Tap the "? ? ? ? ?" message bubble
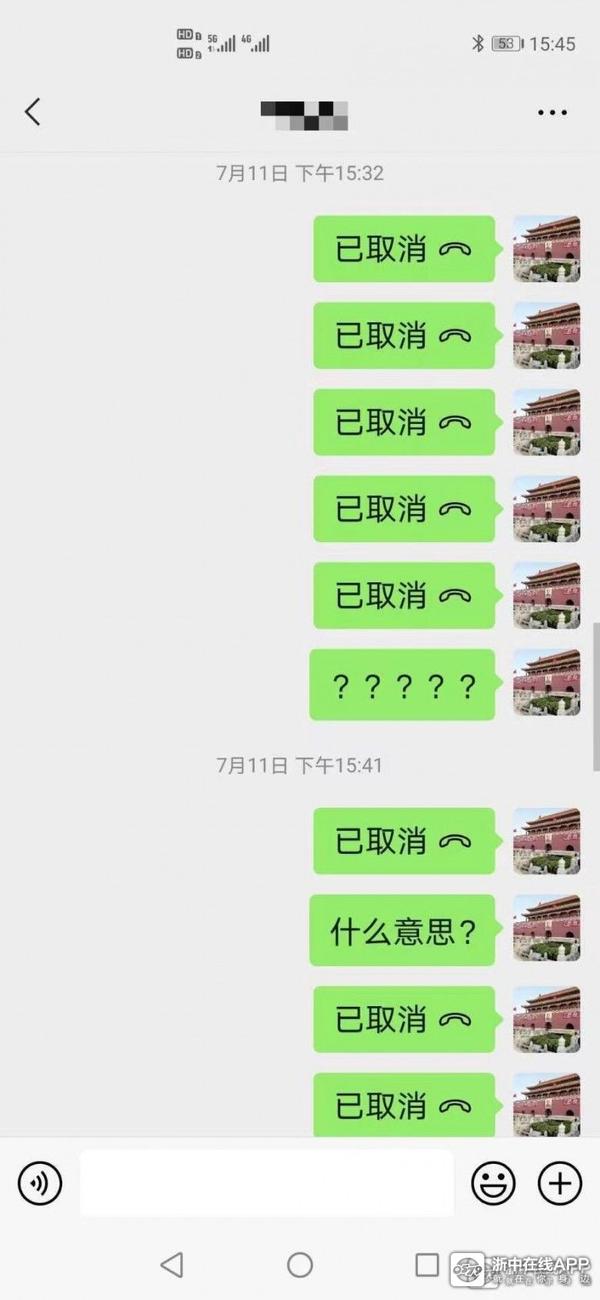Viewport: 600px width, 1300px height. click(402, 685)
